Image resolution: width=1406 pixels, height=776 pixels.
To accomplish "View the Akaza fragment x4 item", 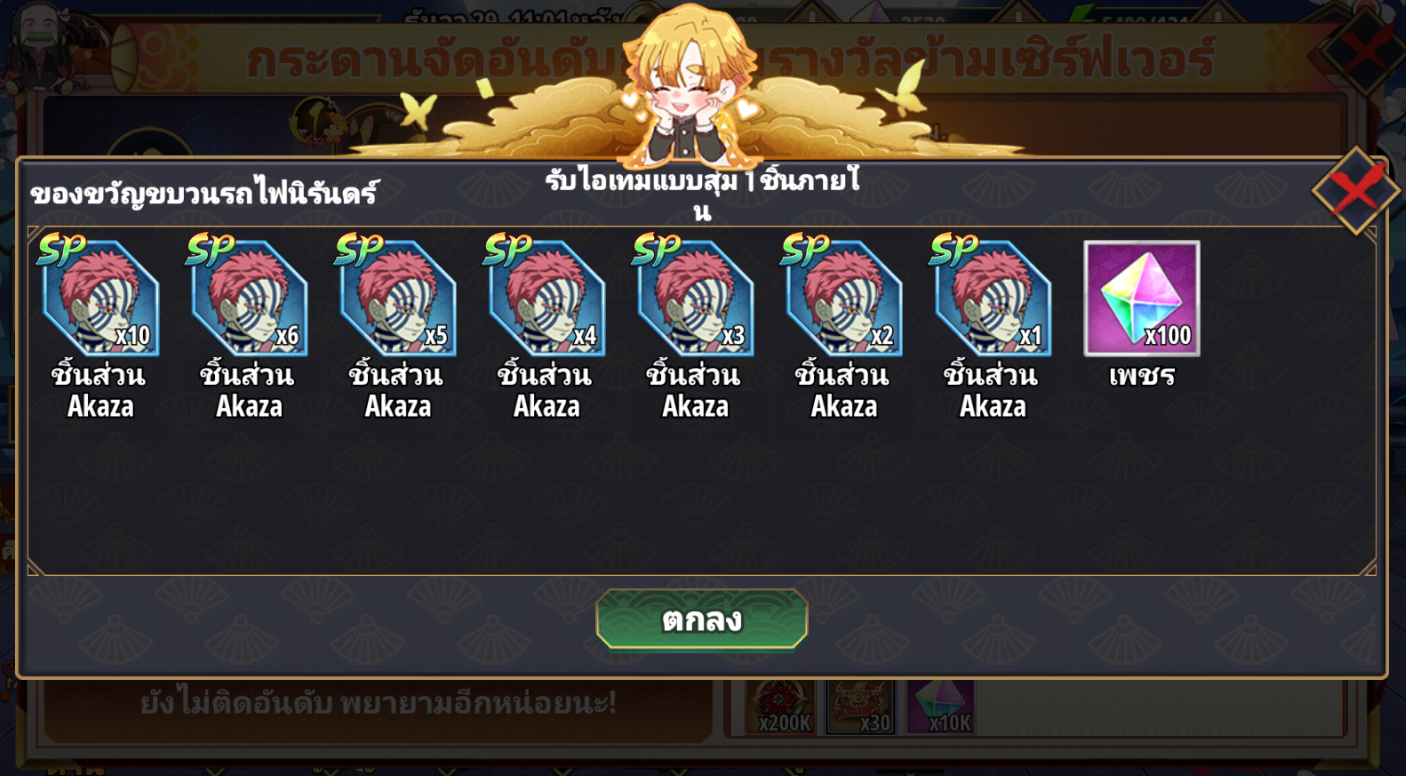I will (547, 299).
